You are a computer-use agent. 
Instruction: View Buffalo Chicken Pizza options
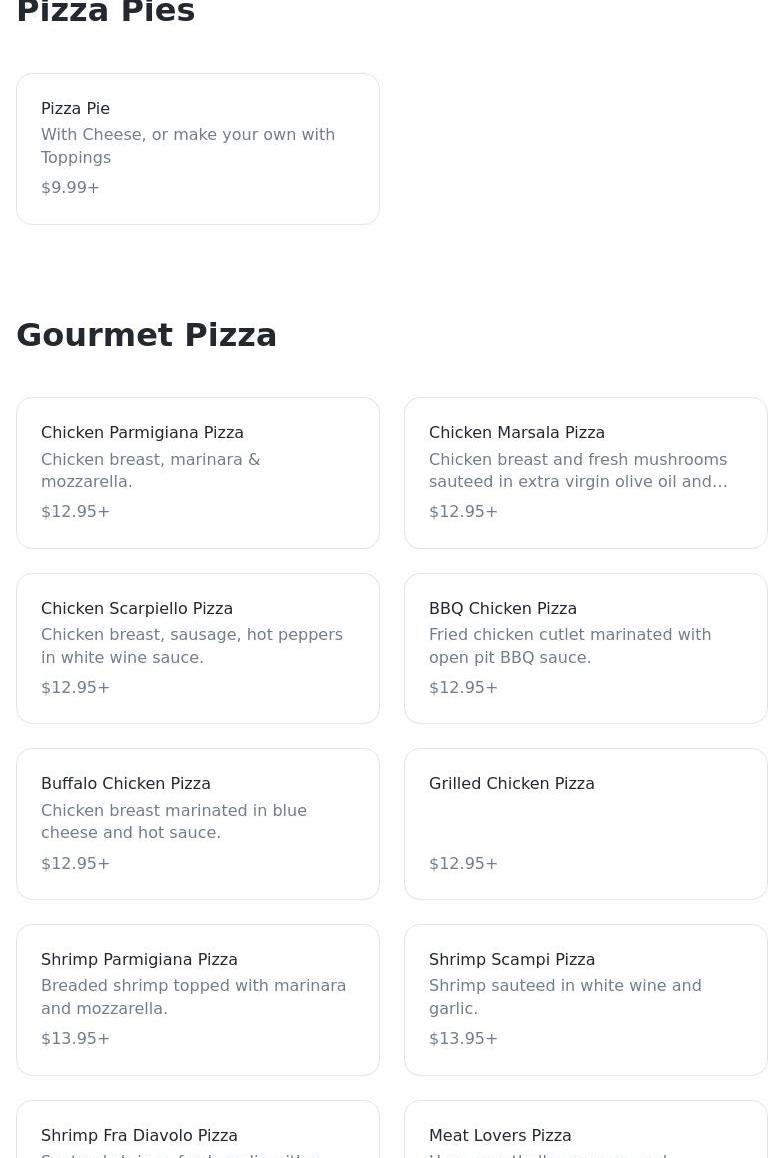(x=198, y=824)
